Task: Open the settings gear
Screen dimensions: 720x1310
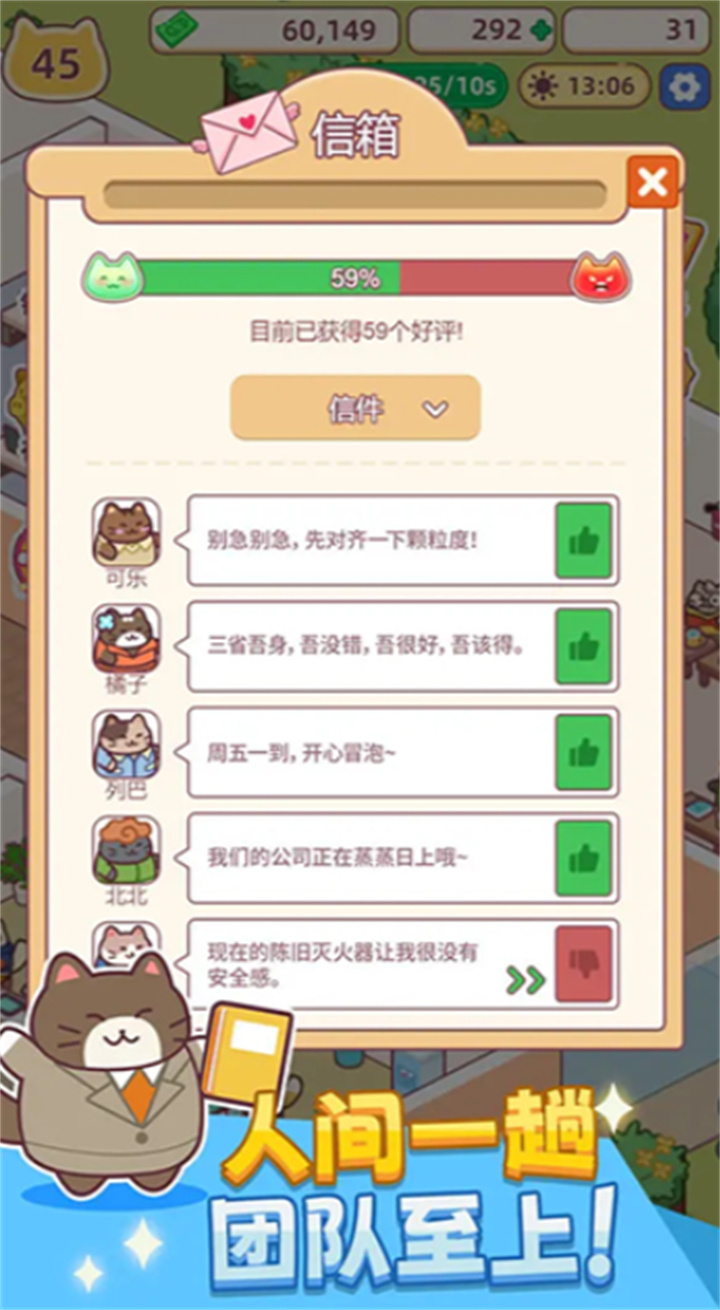Action: pyautogui.click(x=685, y=86)
